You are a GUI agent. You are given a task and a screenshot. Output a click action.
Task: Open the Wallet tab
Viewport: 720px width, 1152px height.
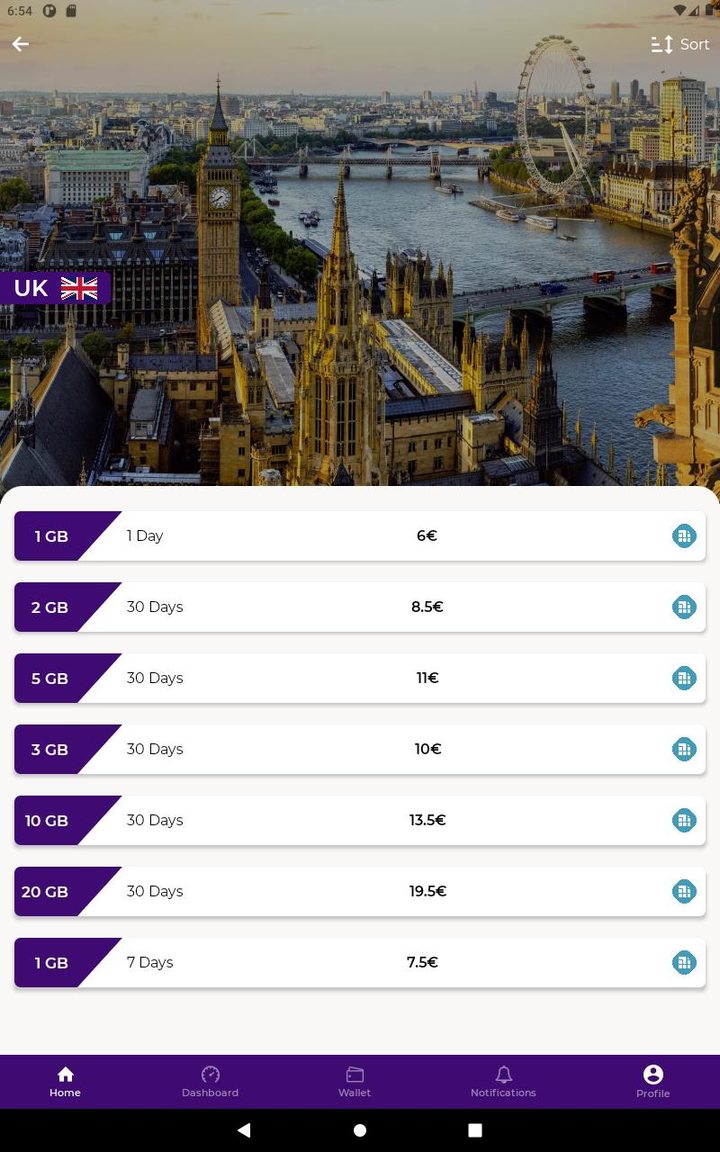point(354,1081)
